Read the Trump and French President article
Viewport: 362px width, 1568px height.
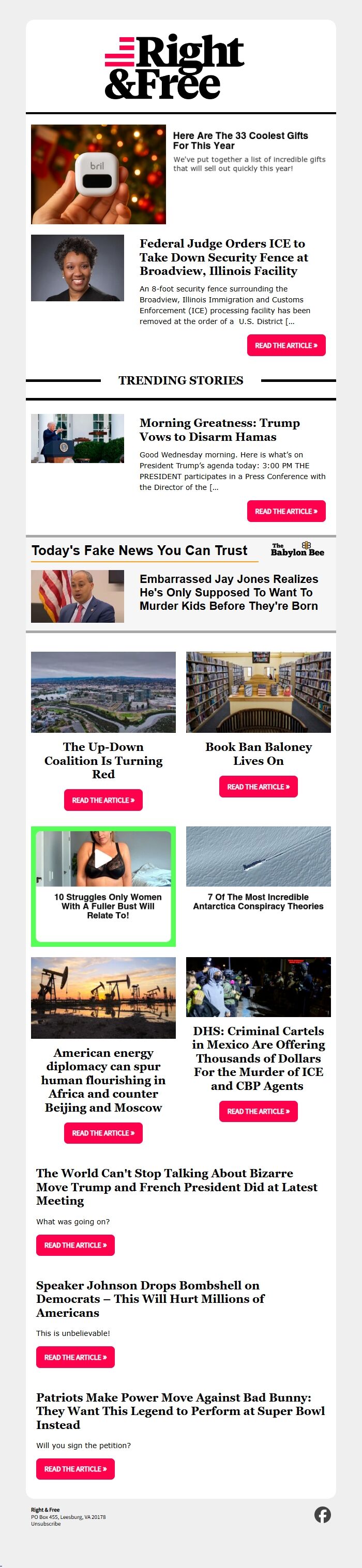(75, 1245)
